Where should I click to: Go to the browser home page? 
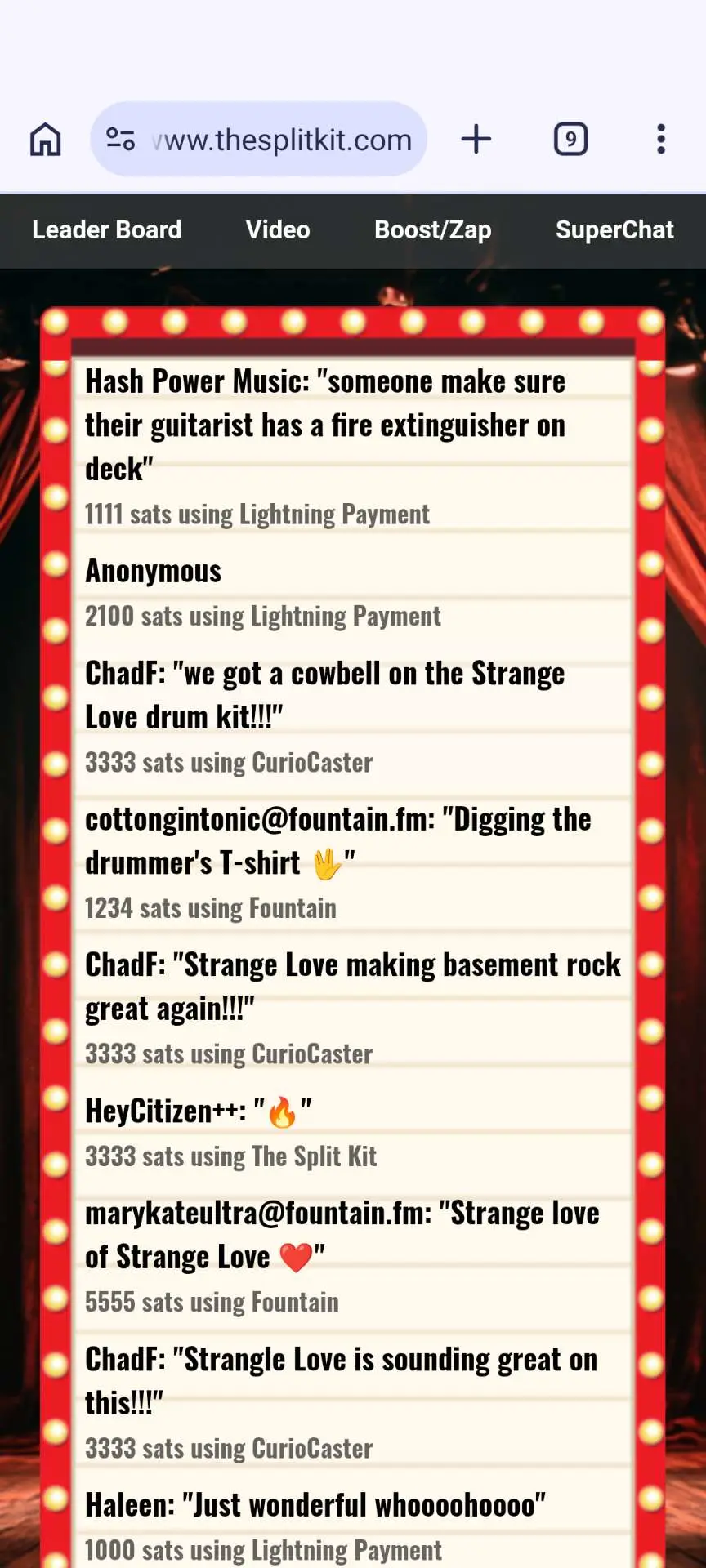tap(46, 140)
